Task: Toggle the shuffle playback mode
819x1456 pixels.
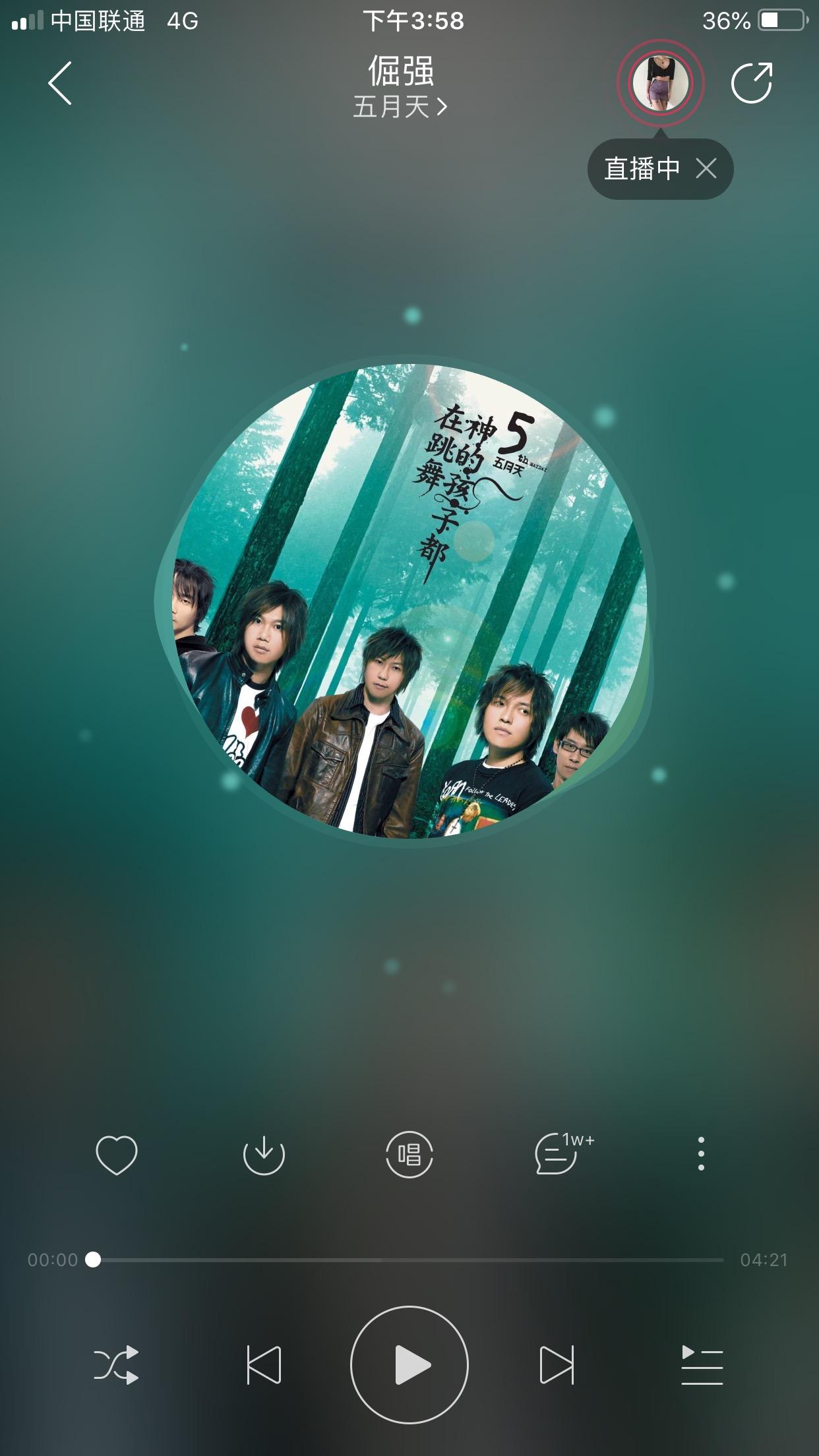Action: click(116, 1364)
